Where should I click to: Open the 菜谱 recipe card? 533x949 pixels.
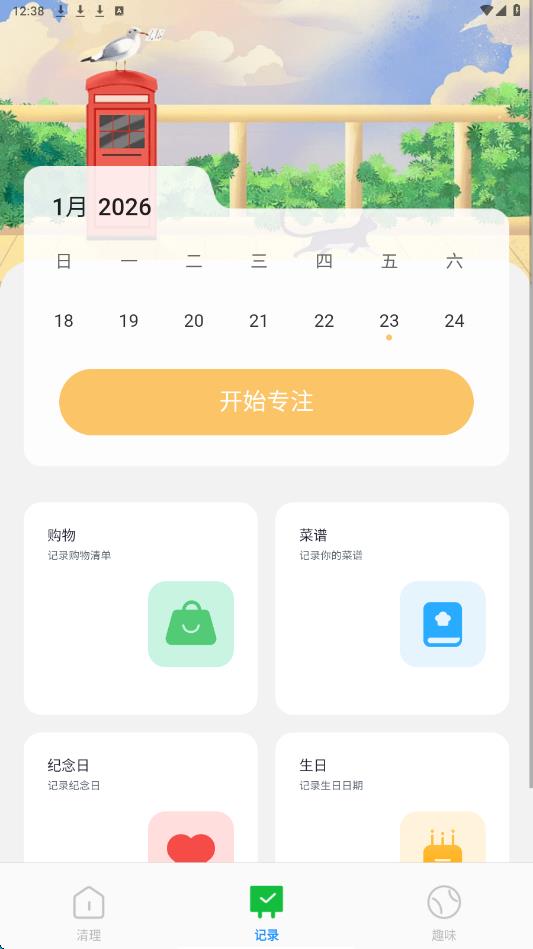point(392,608)
